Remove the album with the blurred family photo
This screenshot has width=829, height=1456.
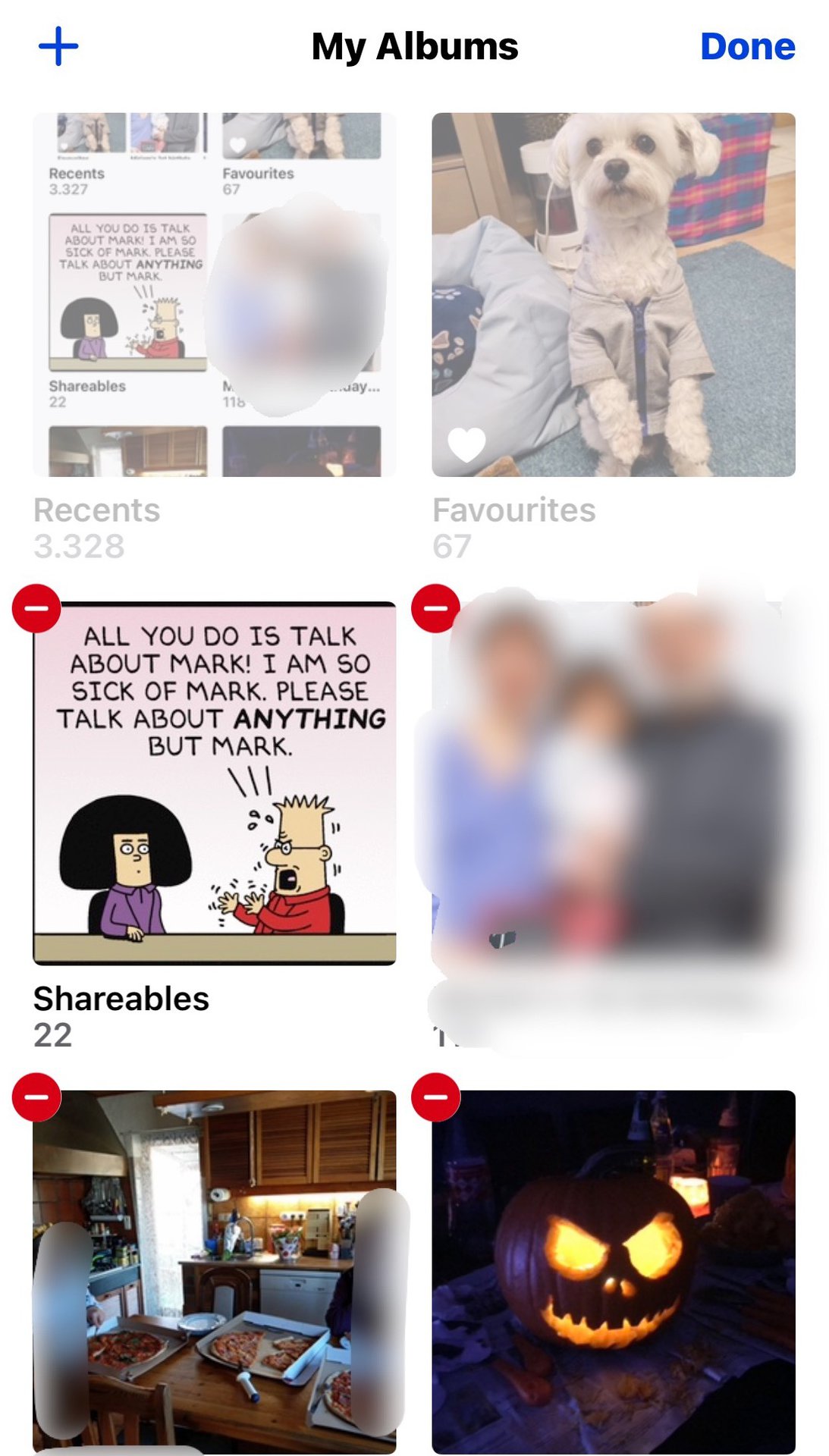(435, 608)
